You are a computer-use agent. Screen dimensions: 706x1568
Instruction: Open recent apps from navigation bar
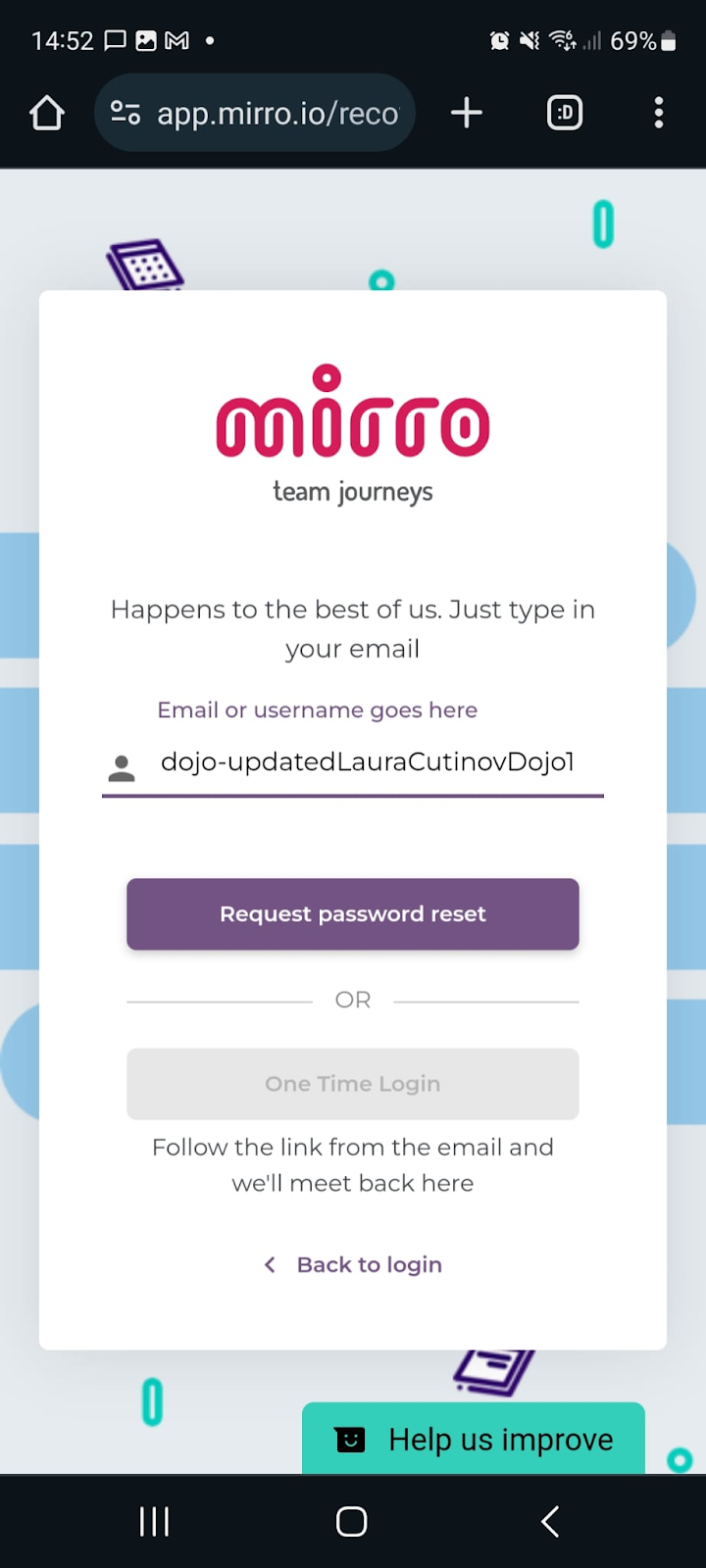[x=155, y=1522]
